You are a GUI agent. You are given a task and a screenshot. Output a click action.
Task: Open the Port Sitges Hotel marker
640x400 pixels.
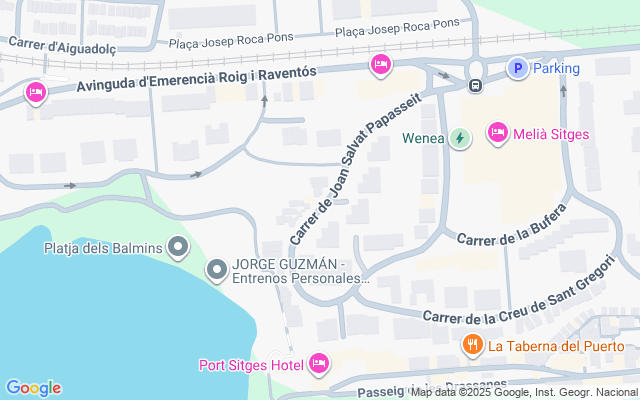click(319, 363)
